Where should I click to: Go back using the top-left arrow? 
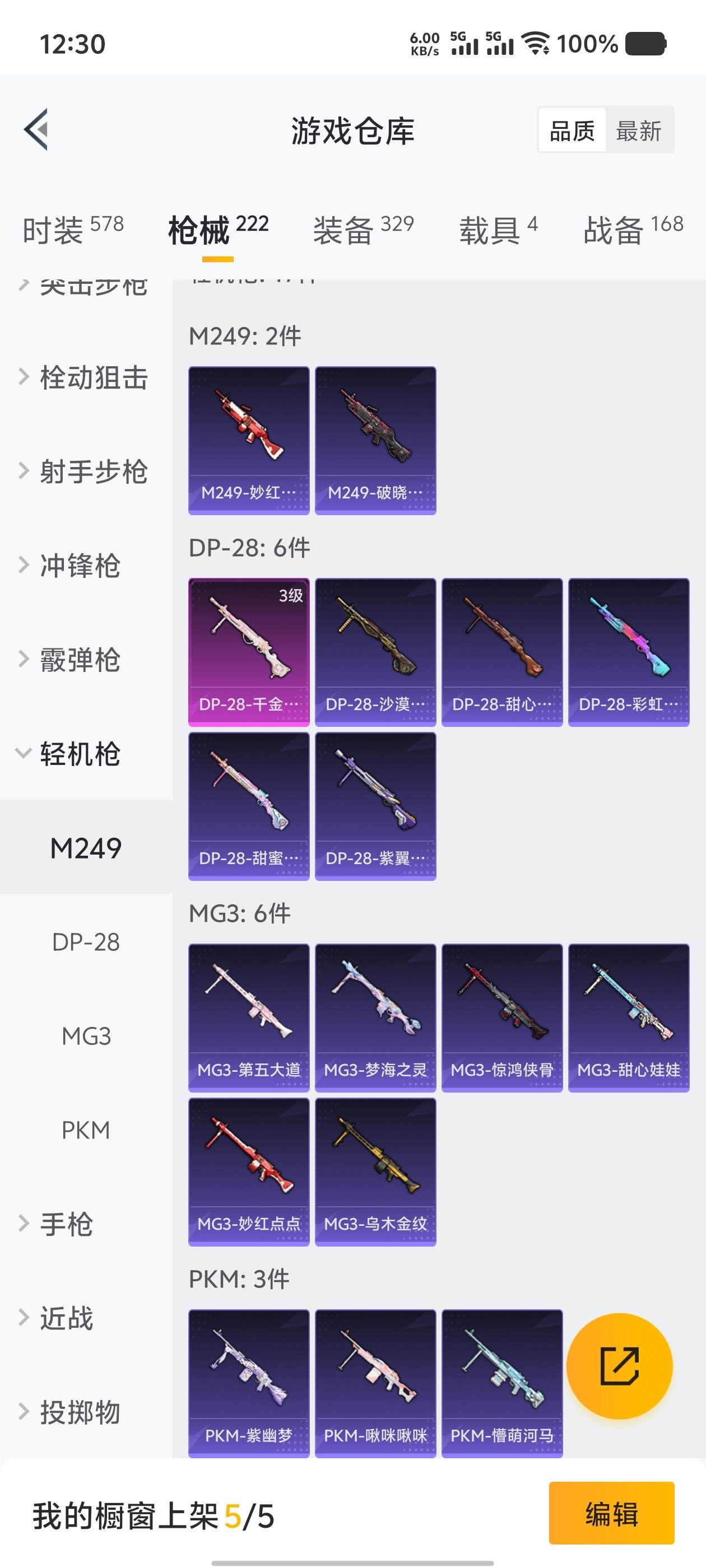coord(36,129)
